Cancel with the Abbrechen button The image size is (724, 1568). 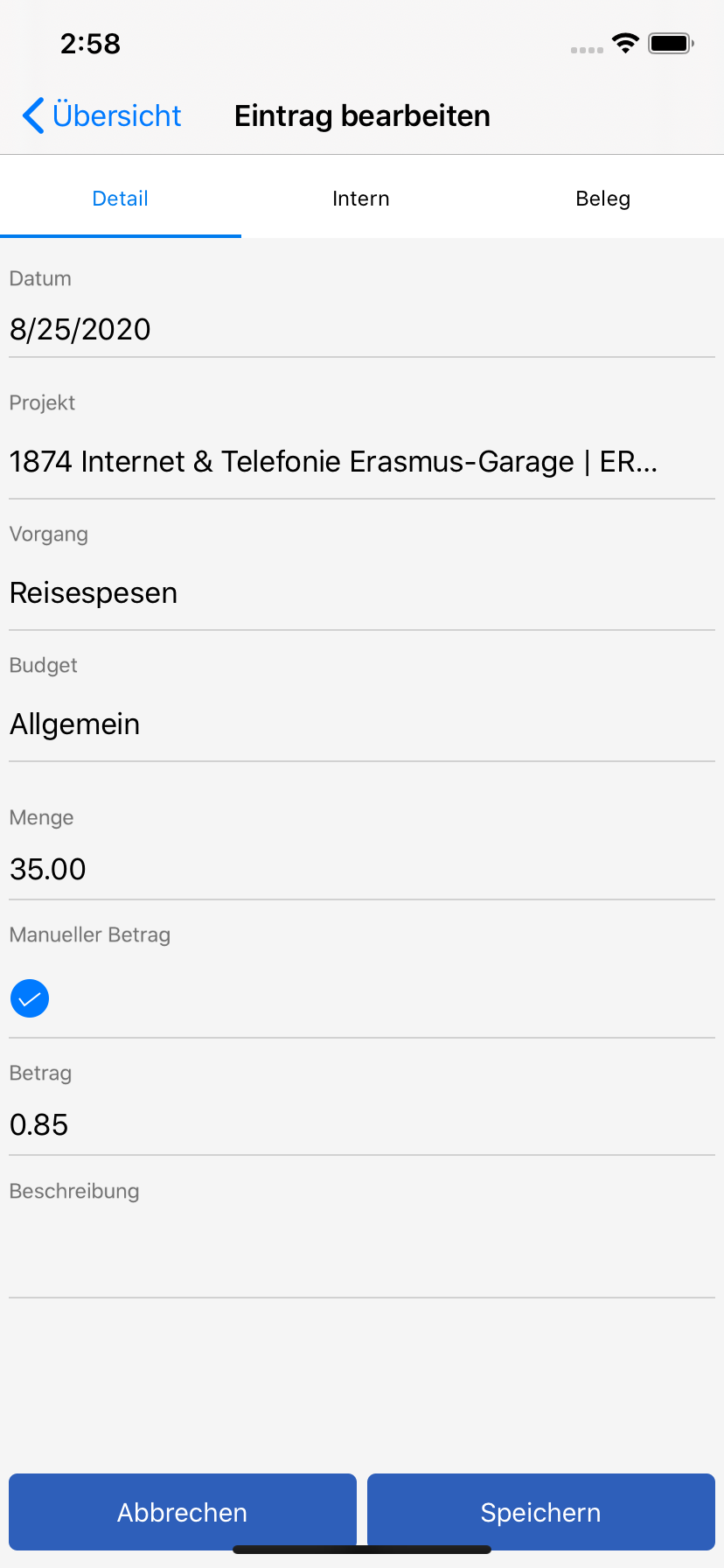[x=183, y=1512]
